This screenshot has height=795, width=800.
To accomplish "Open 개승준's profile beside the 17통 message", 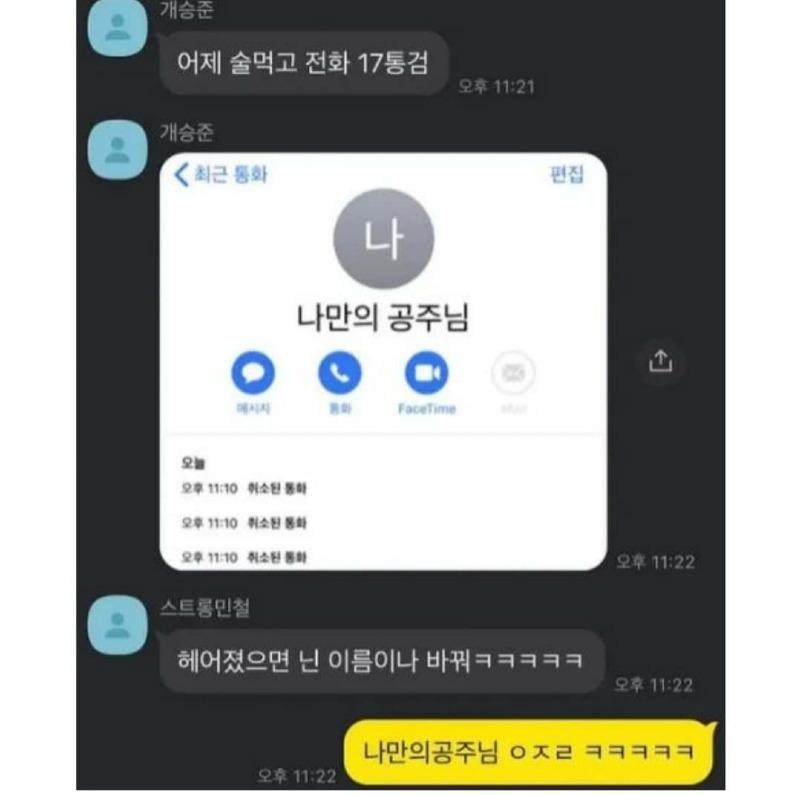I will pyautogui.click(x=117, y=27).
